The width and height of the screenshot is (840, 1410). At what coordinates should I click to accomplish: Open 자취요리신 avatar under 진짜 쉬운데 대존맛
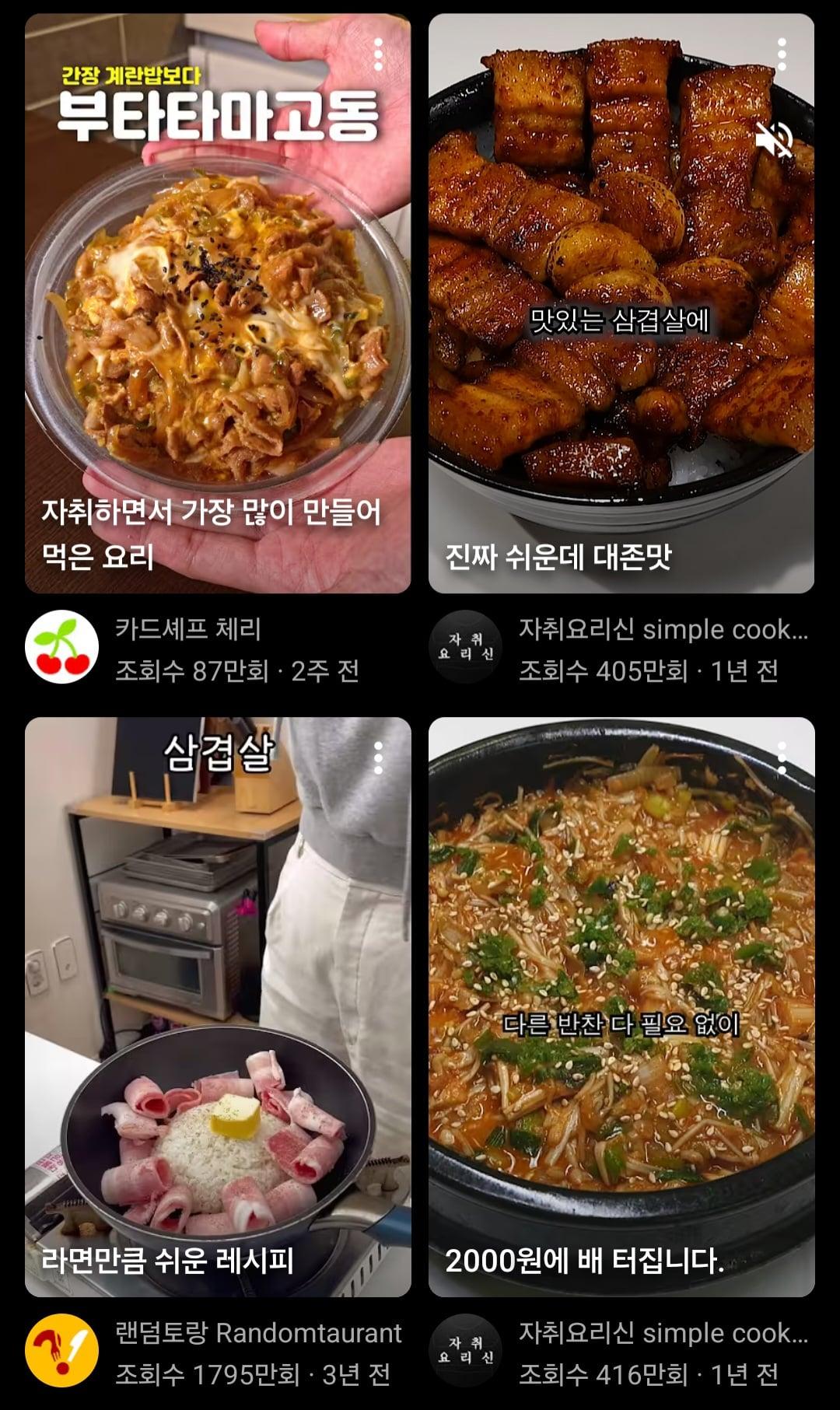click(x=466, y=647)
